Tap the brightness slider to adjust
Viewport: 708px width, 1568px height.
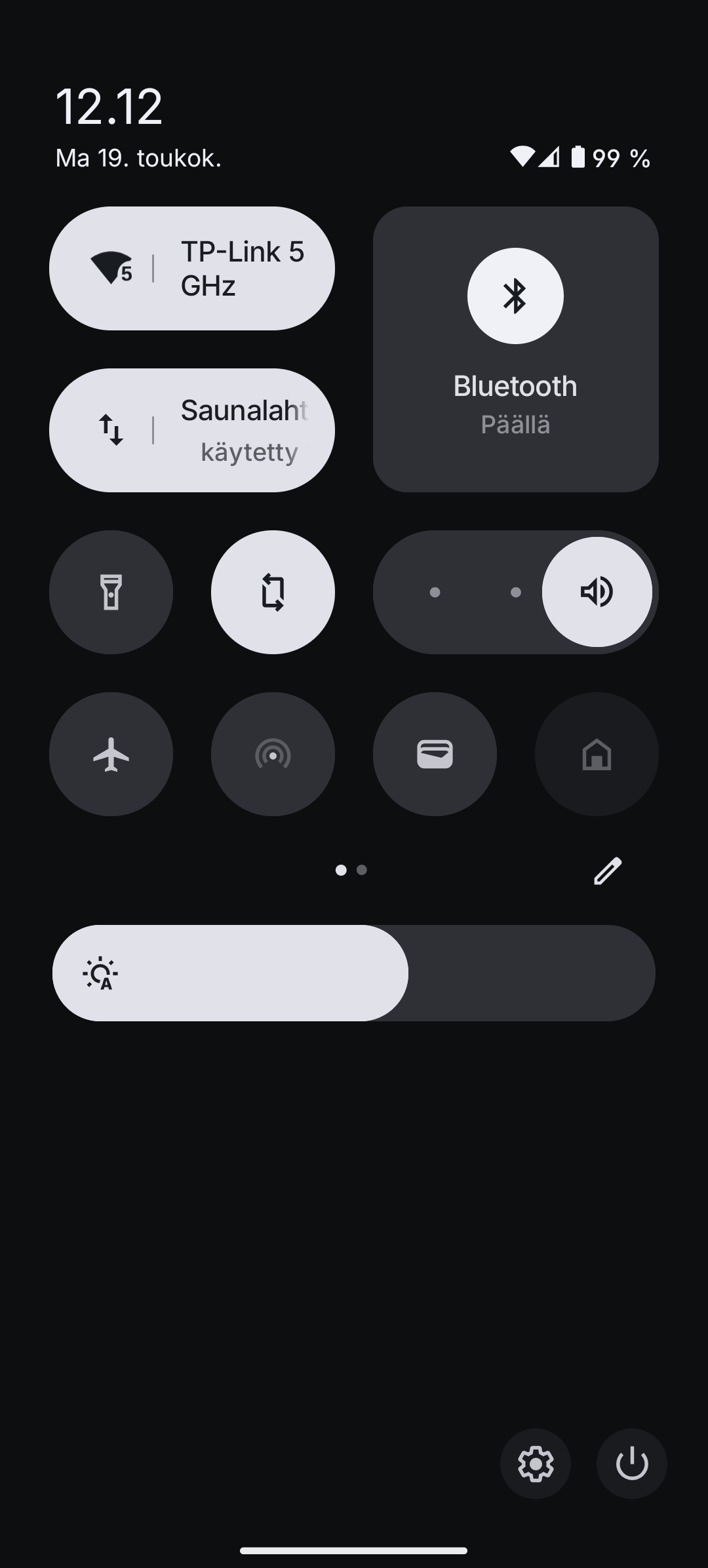coord(354,973)
